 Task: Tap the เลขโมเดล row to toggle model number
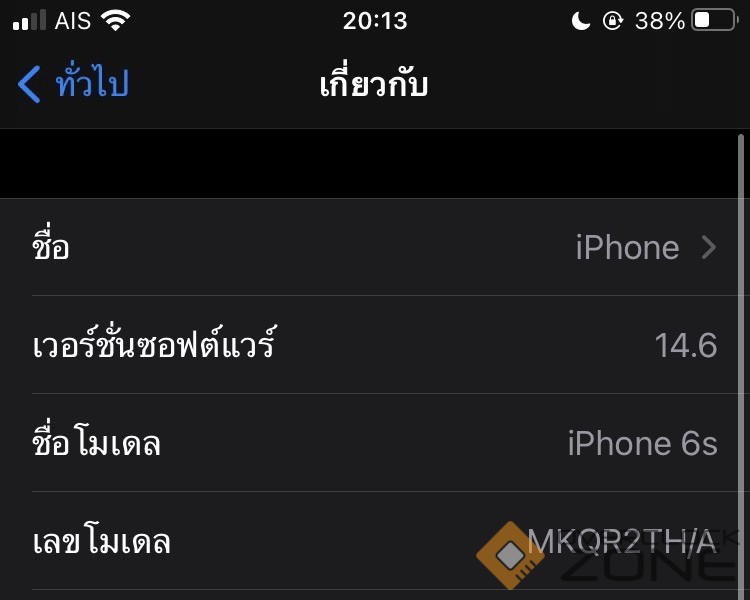[x=375, y=542]
